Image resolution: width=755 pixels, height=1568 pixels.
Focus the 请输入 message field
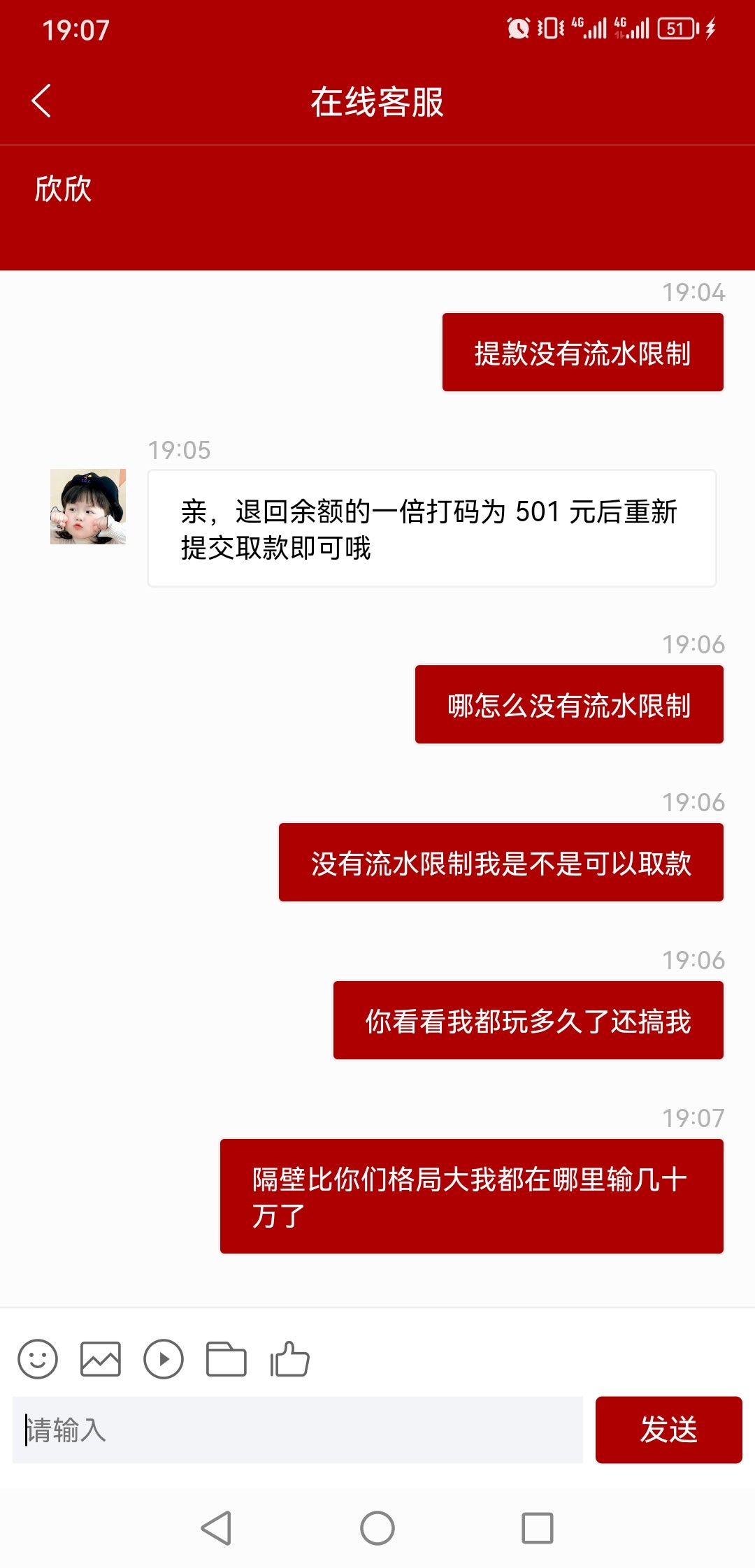pyautogui.click(x=297, y=1430)
